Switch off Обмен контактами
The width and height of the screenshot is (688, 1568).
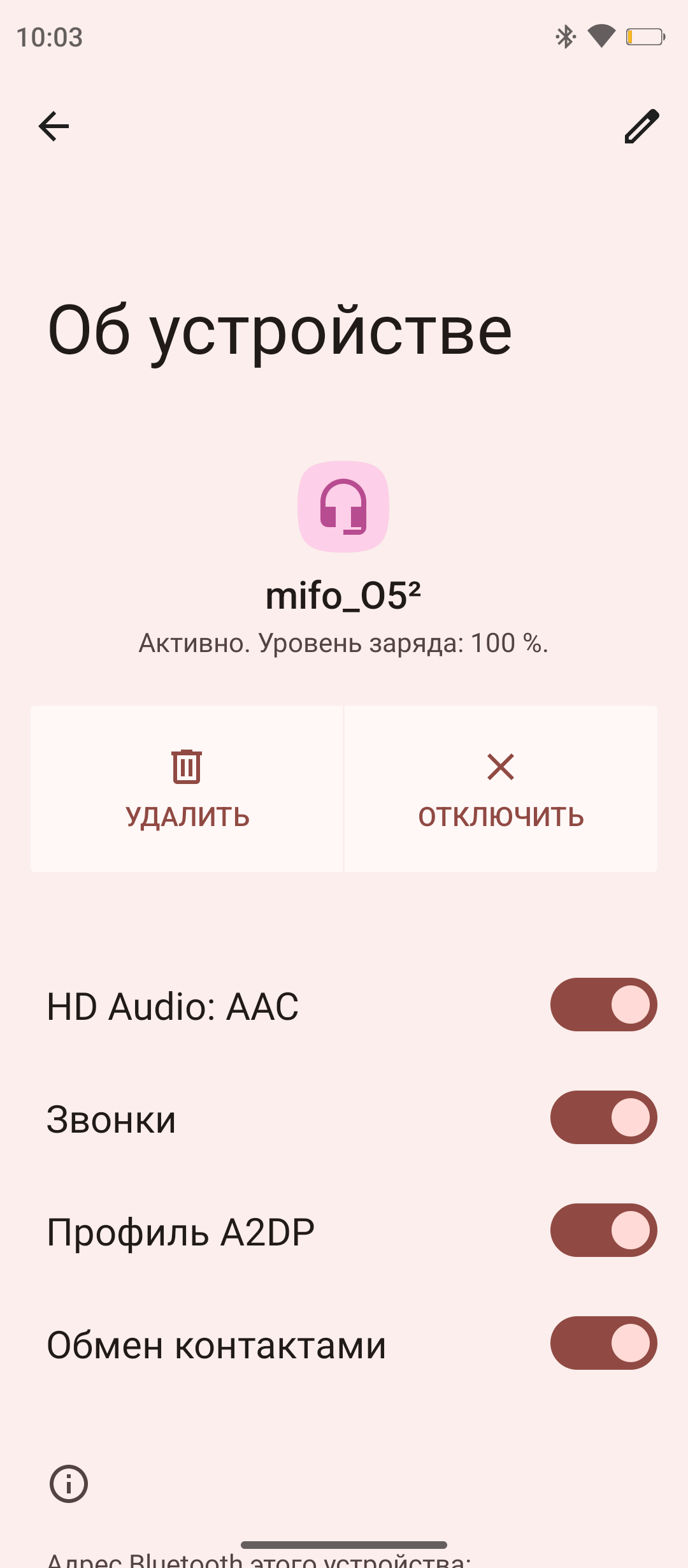point(603,1343)
